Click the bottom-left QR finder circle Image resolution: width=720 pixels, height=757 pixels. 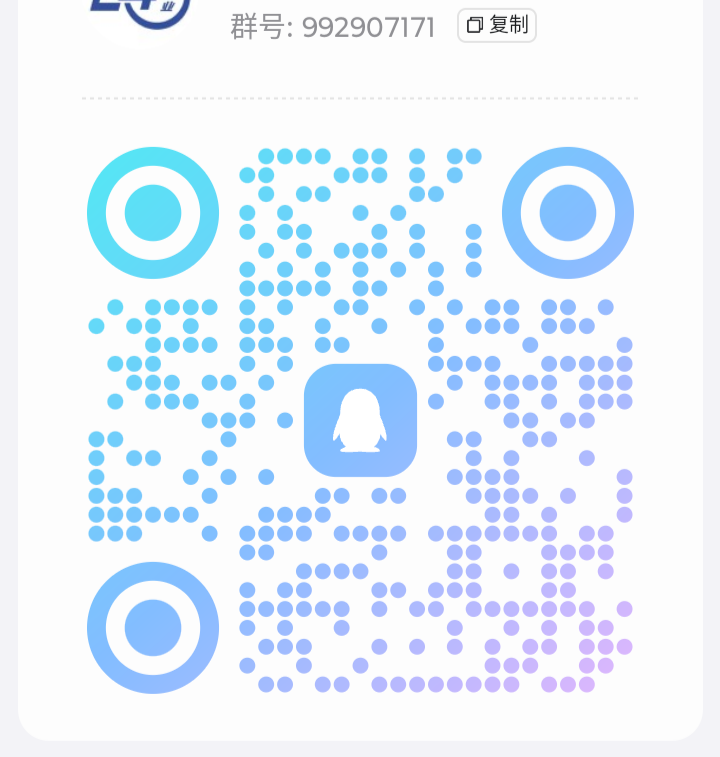152,627
